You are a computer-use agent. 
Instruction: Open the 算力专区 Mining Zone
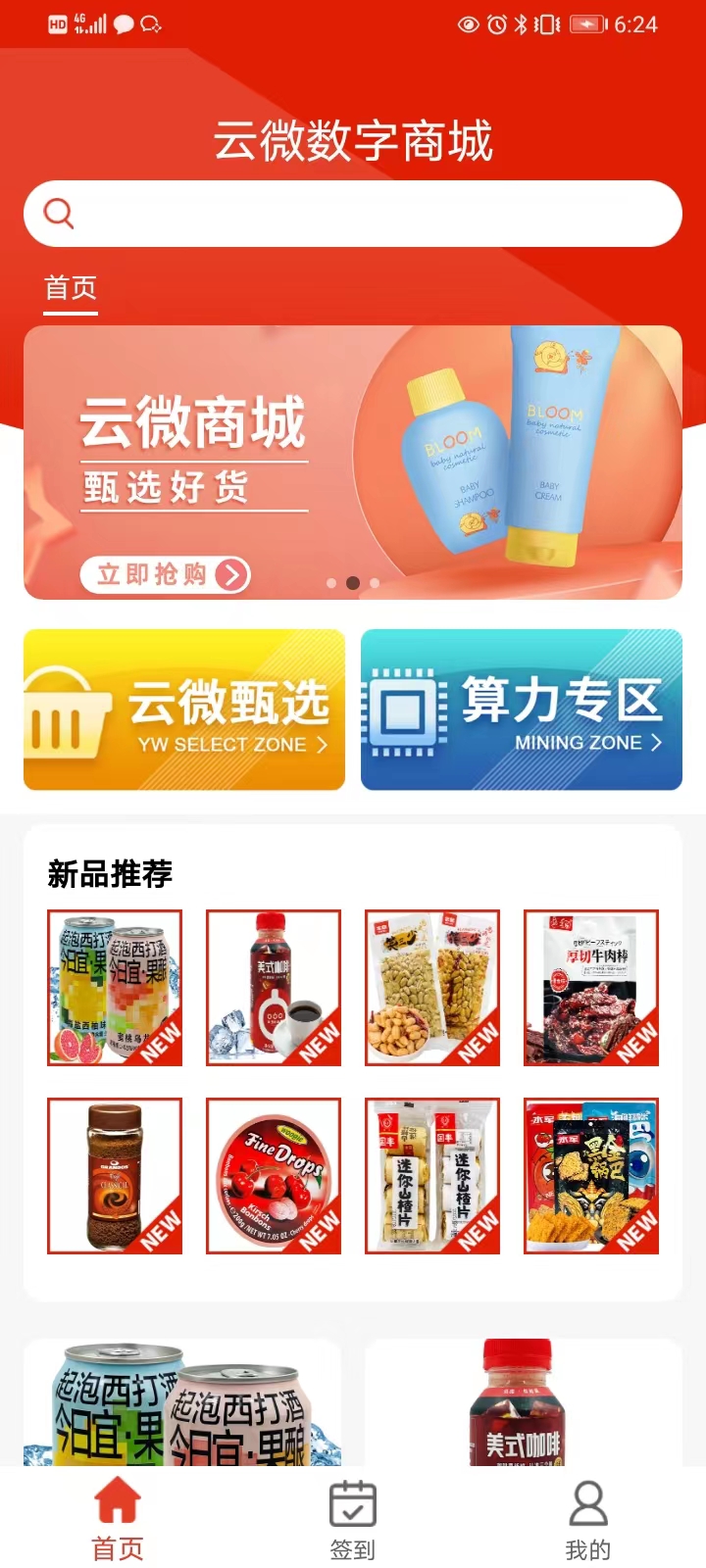(522, 710)
